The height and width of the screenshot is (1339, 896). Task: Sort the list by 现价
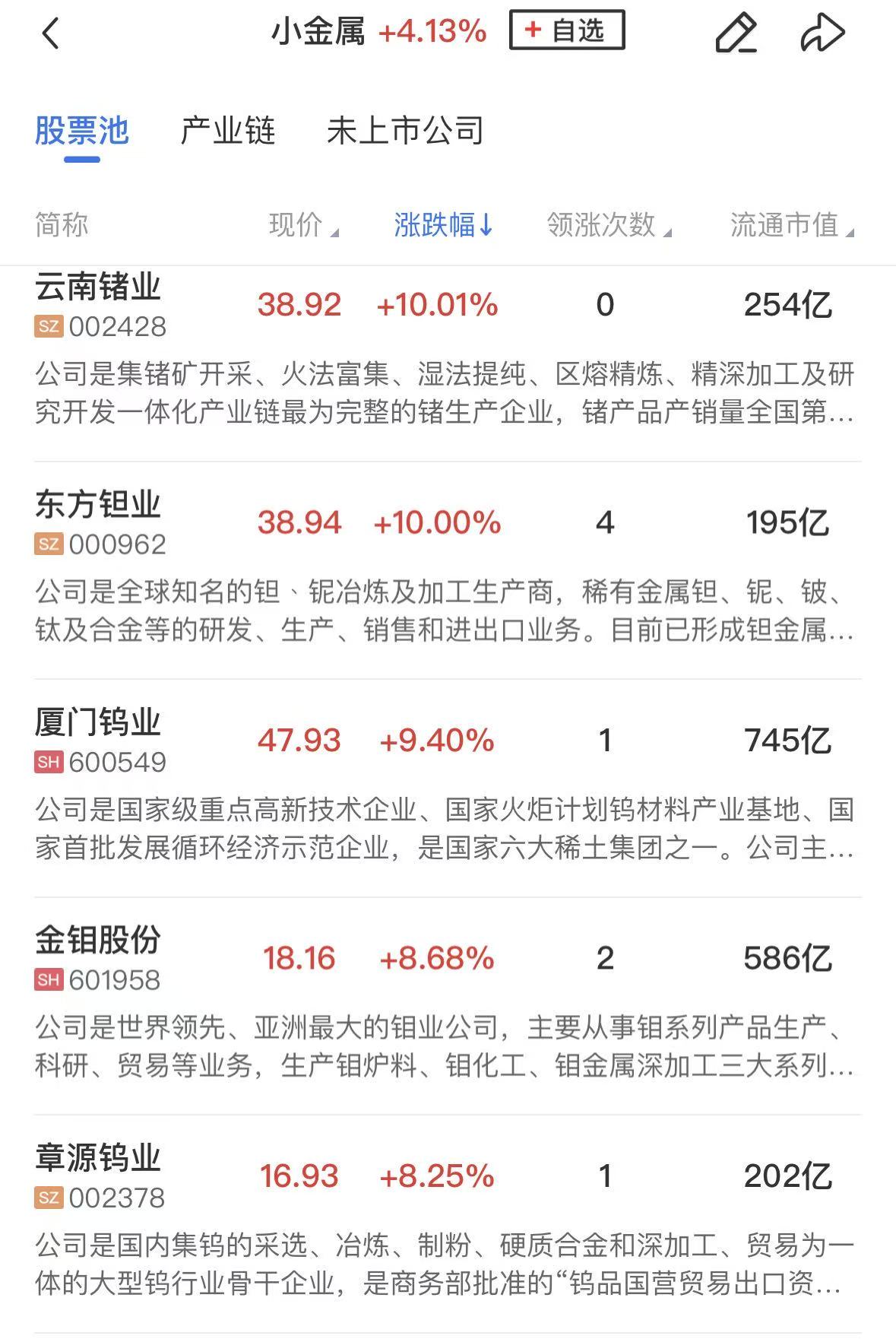pos(303,225)
